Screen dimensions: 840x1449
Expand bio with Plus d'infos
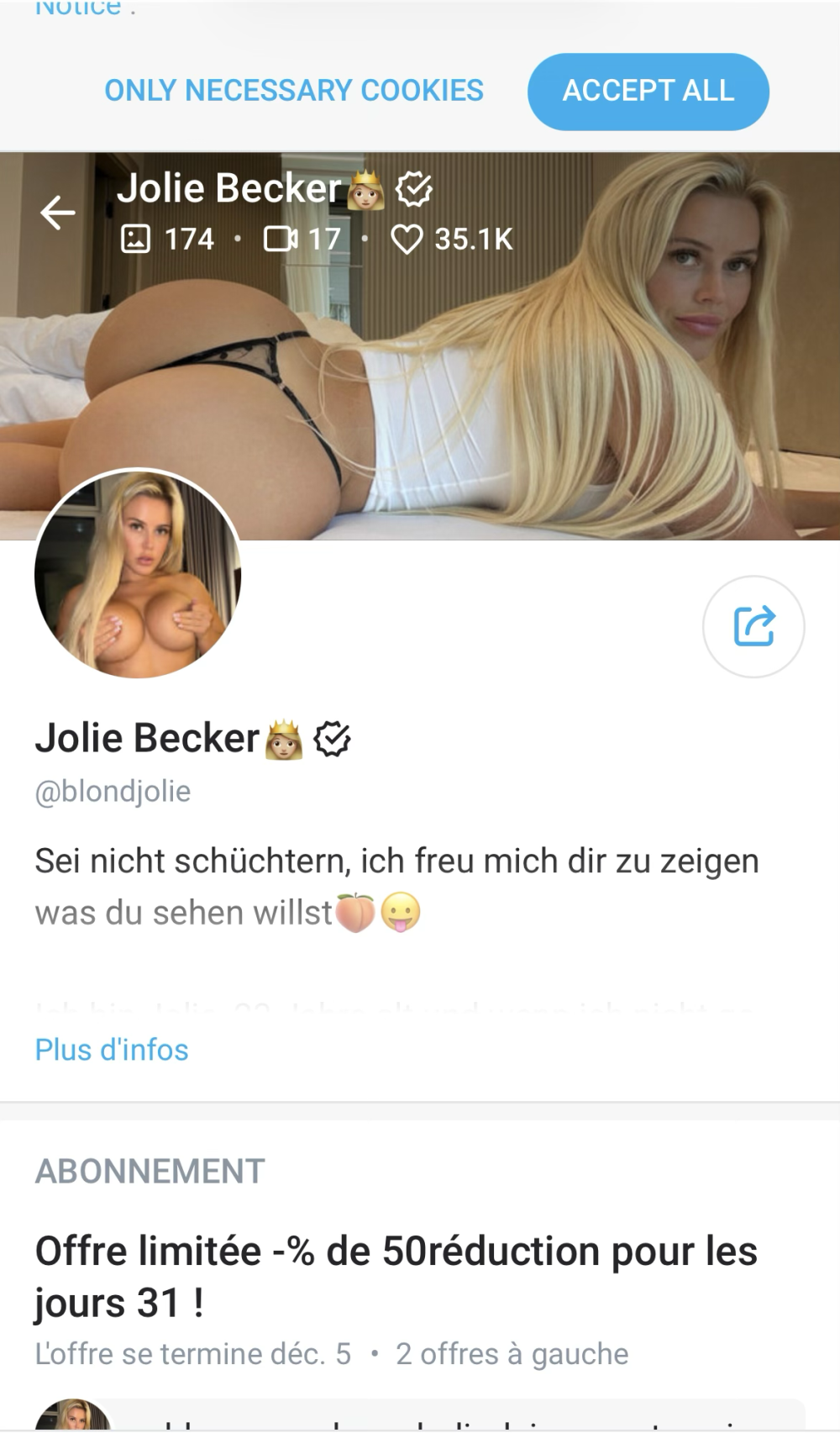[112, 1050]
